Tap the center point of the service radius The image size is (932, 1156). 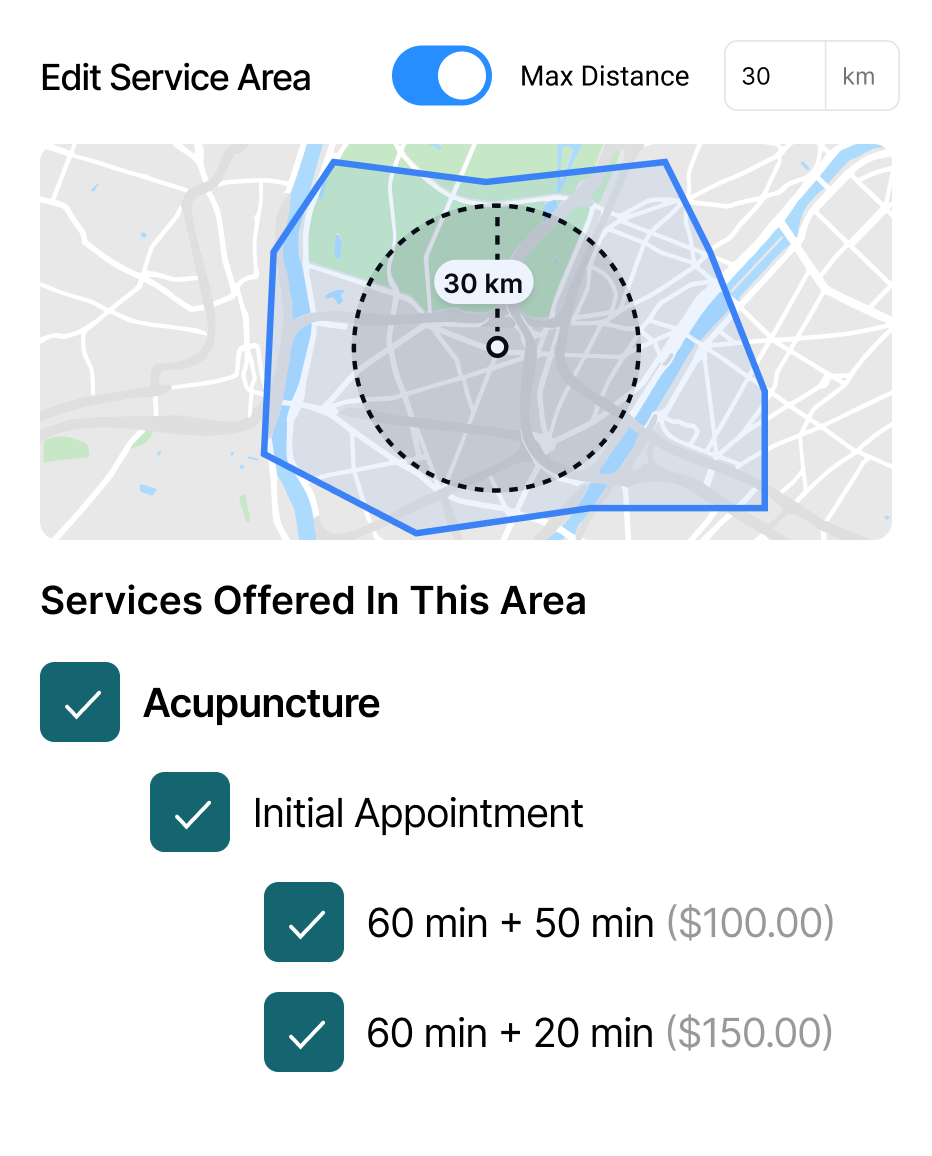click(497, 347)
